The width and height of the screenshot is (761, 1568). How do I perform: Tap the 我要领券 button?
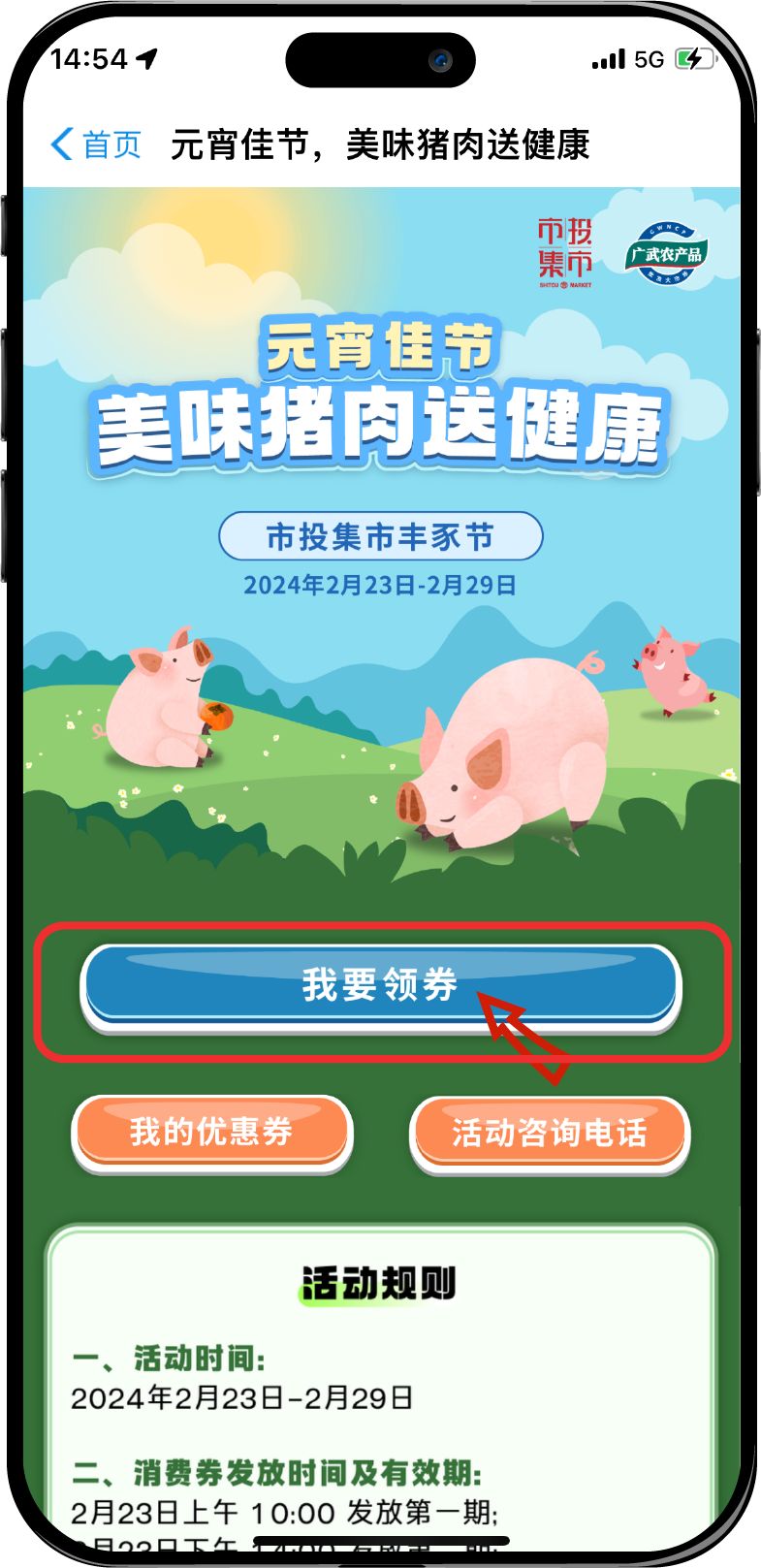coord(380,984)
